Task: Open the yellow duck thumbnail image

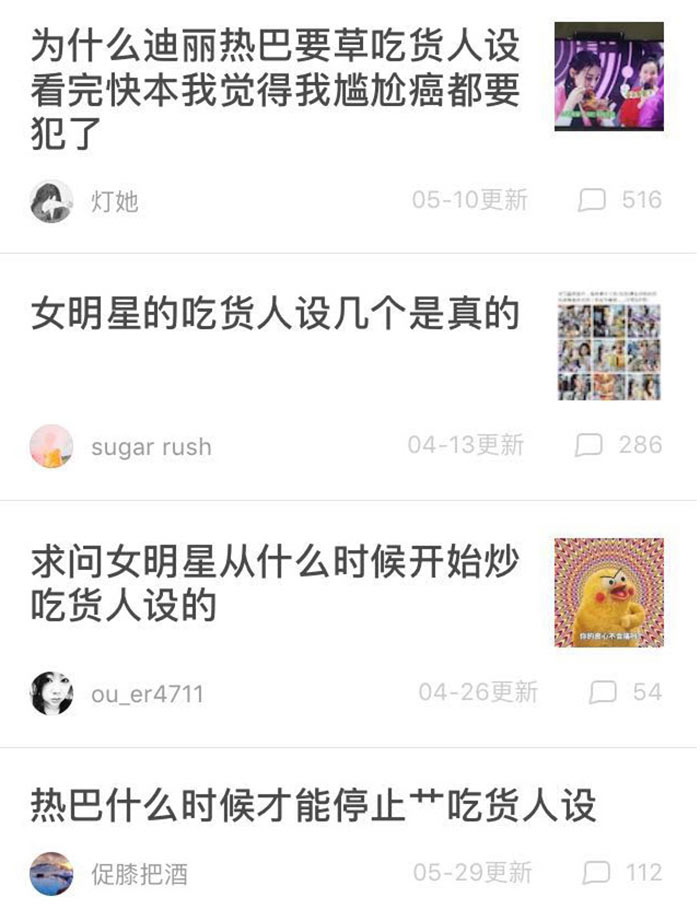Action: [x=609, y=592]
